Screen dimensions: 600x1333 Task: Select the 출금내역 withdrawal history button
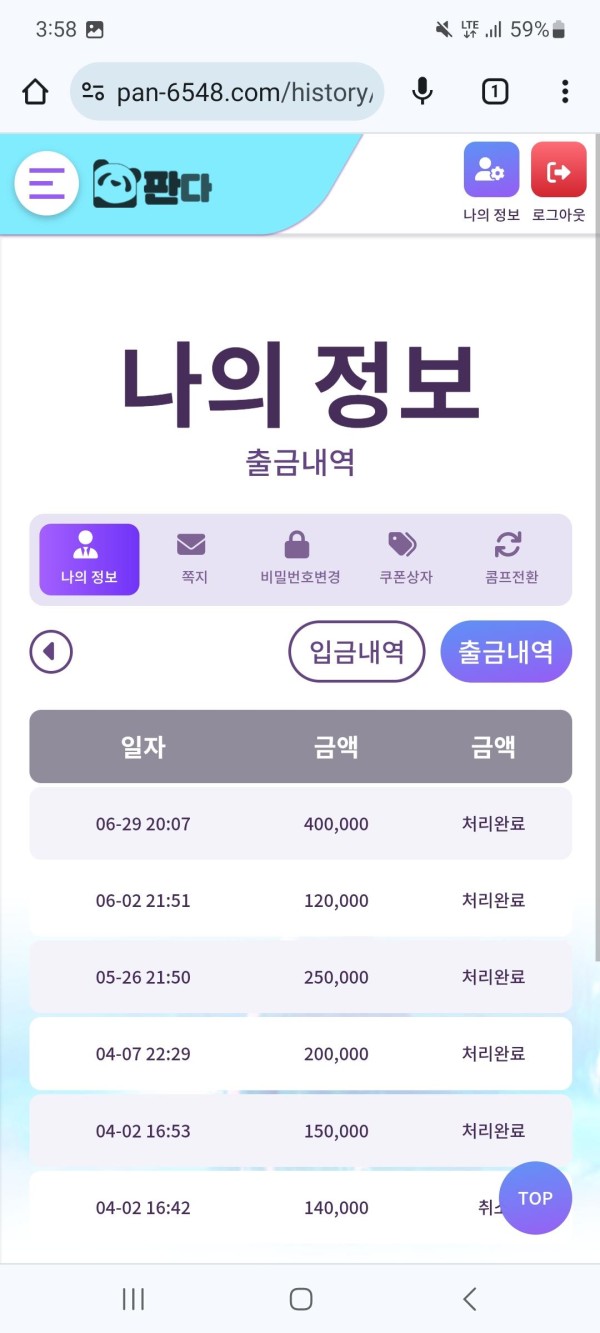click(x=505, y=652)
